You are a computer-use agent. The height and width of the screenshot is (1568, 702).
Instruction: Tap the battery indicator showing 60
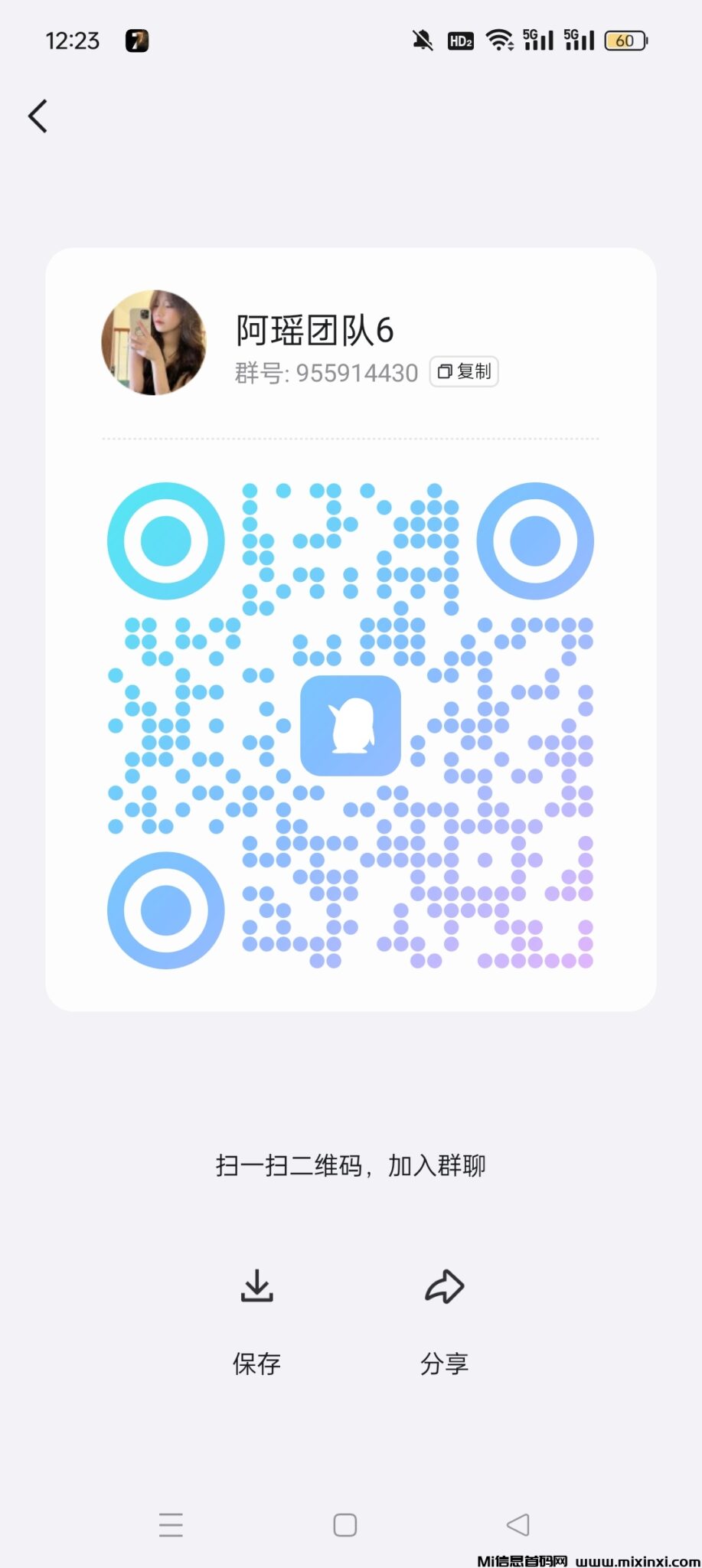[625, 40]
